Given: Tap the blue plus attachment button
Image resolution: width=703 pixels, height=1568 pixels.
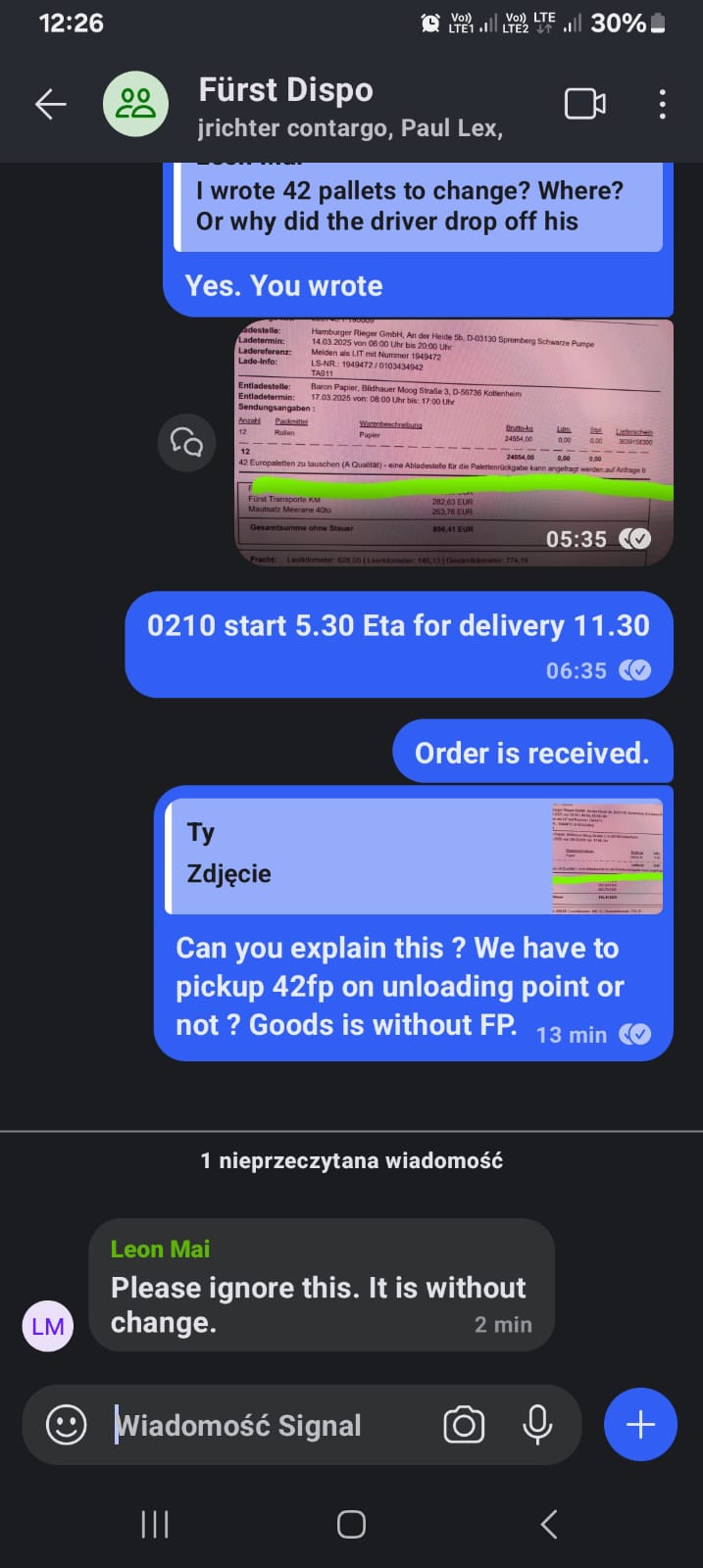Looking at the screenshot, I should 640,1424.
